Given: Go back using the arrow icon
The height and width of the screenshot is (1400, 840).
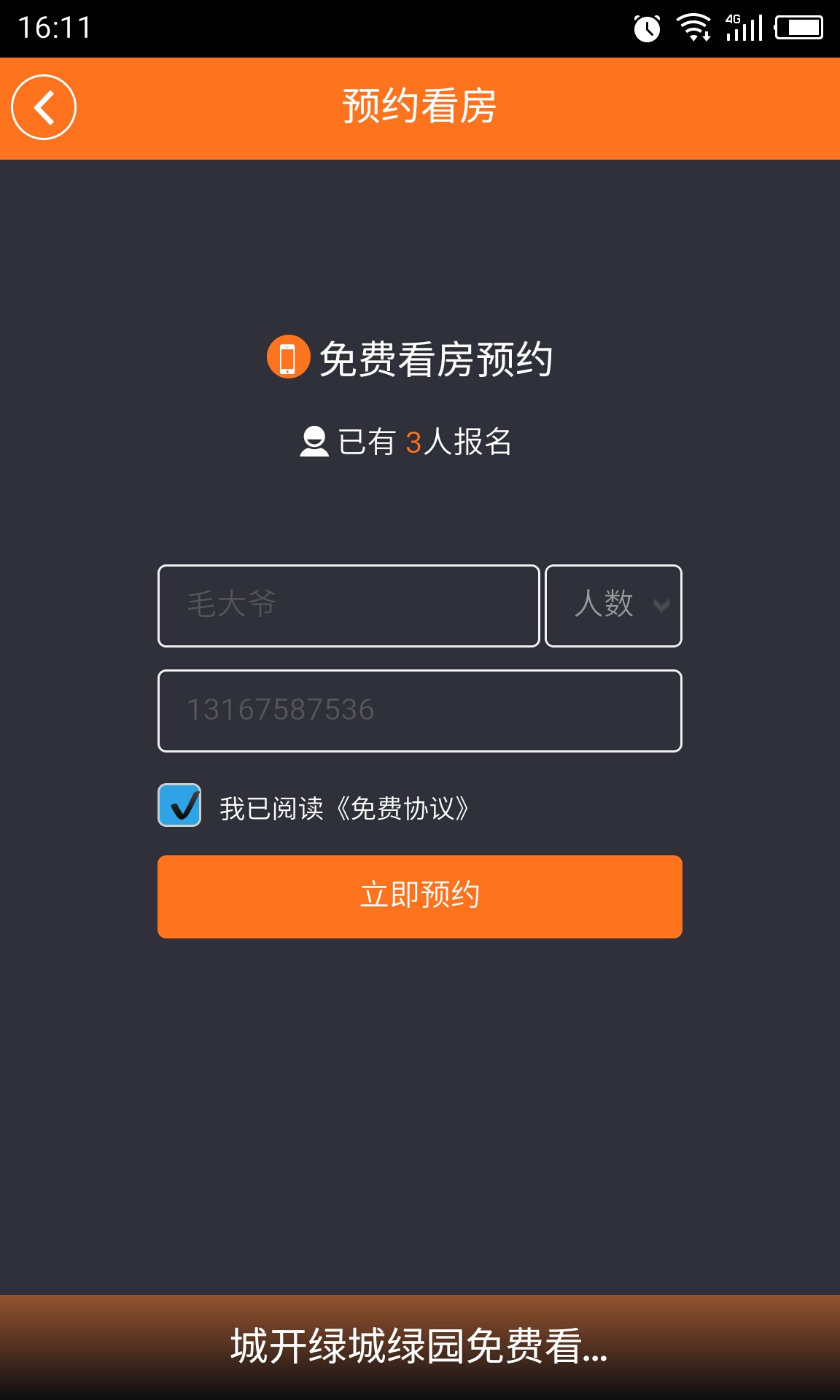Looking at the screenshot, I should click(x=44, y=107).
